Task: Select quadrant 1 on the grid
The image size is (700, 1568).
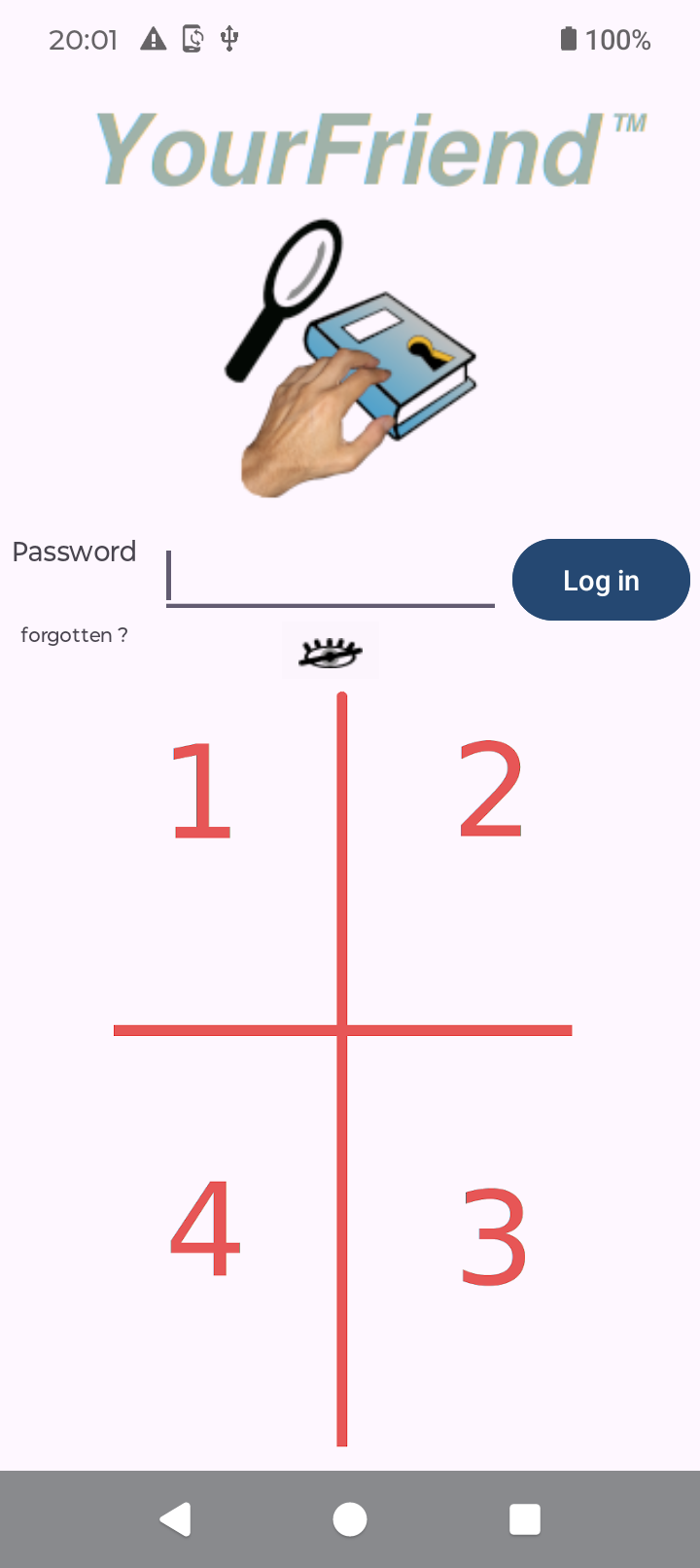Action: tap(201, 790)
